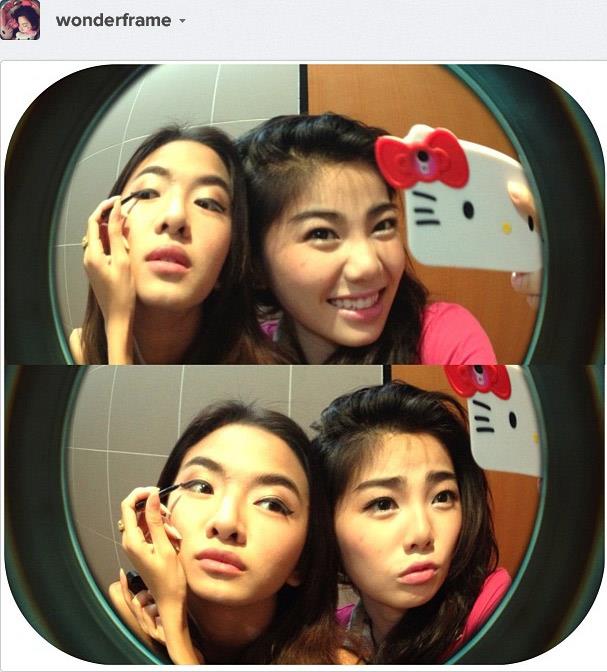Open the wonderframe username dropdown
Screen dimensions: 607x672
(182, 21)
